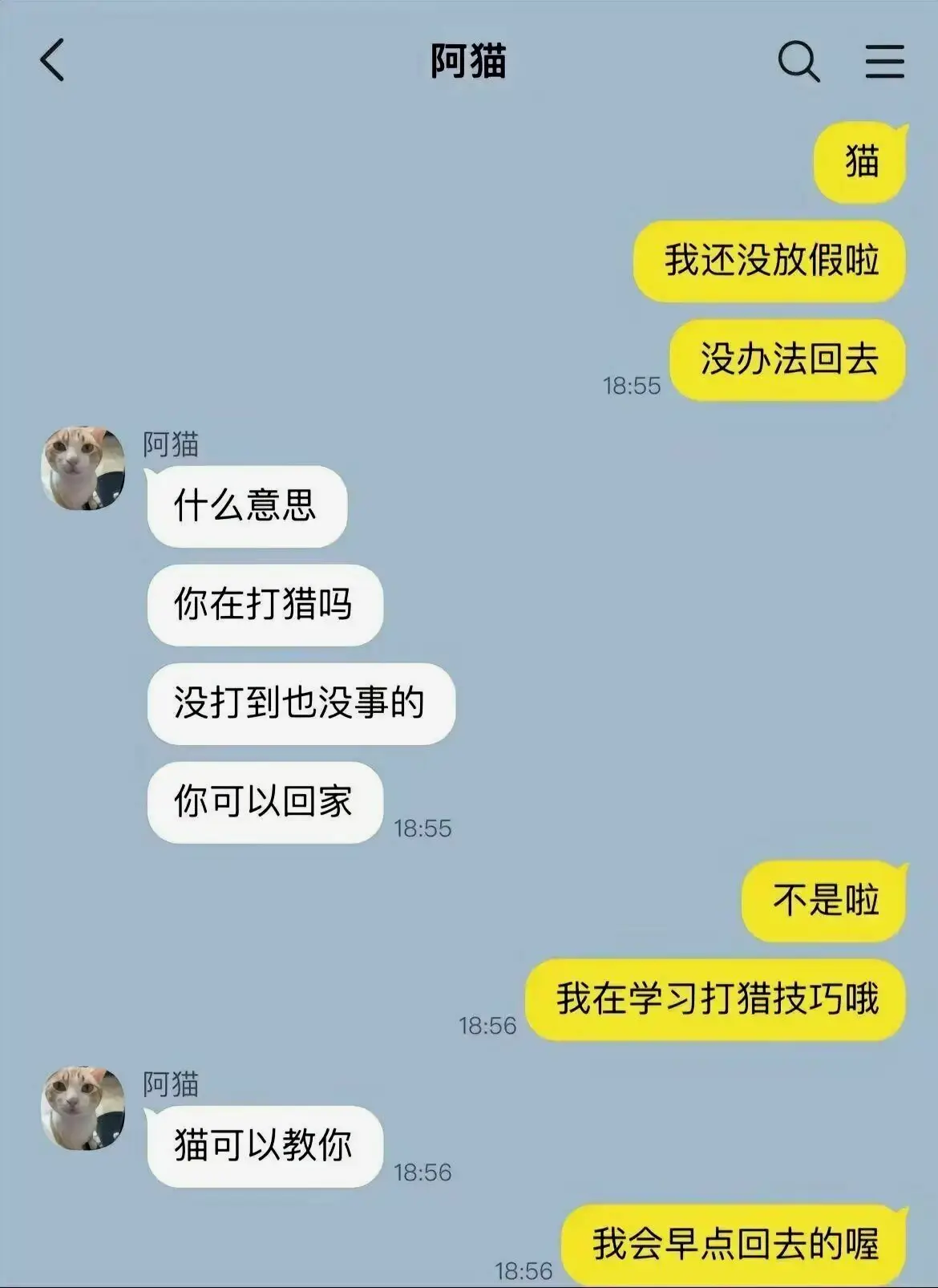
Task: Go back from the 阿猫 chat
Action: (x=53, y=61)
